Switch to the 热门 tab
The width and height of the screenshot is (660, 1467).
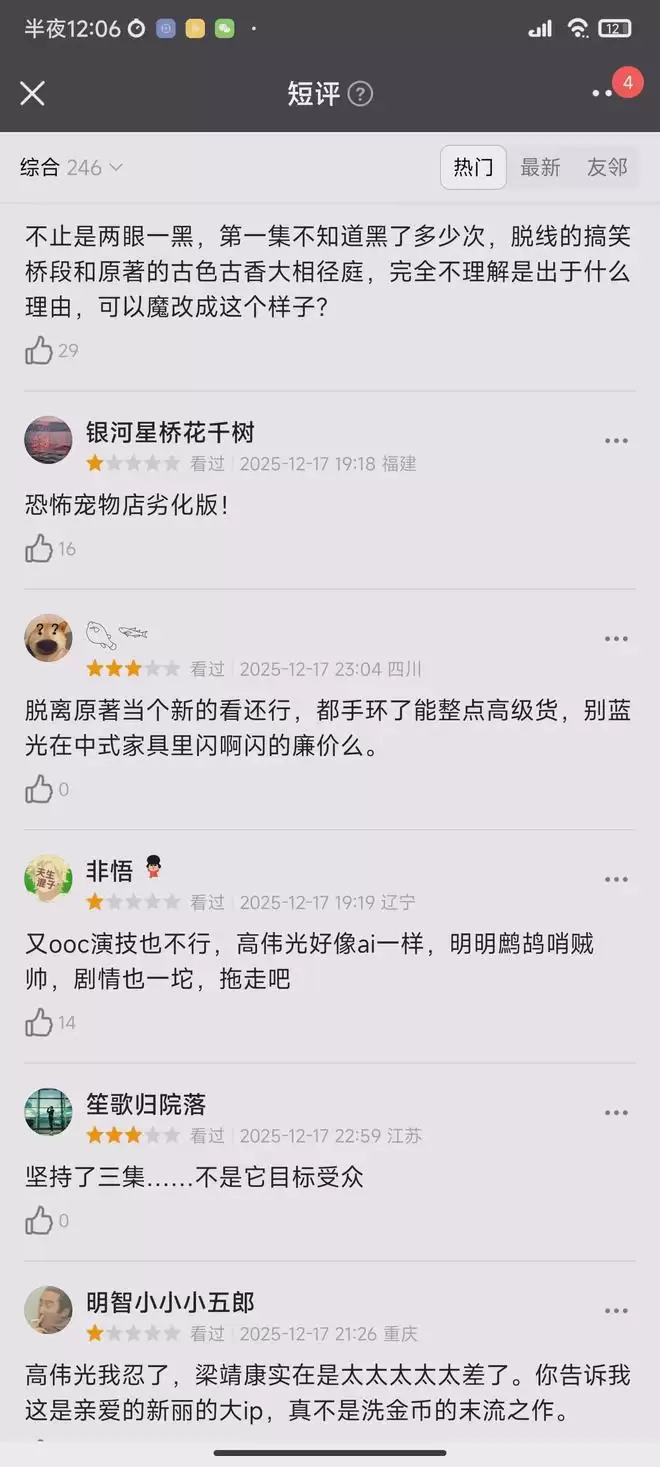[x=473, y=167]
